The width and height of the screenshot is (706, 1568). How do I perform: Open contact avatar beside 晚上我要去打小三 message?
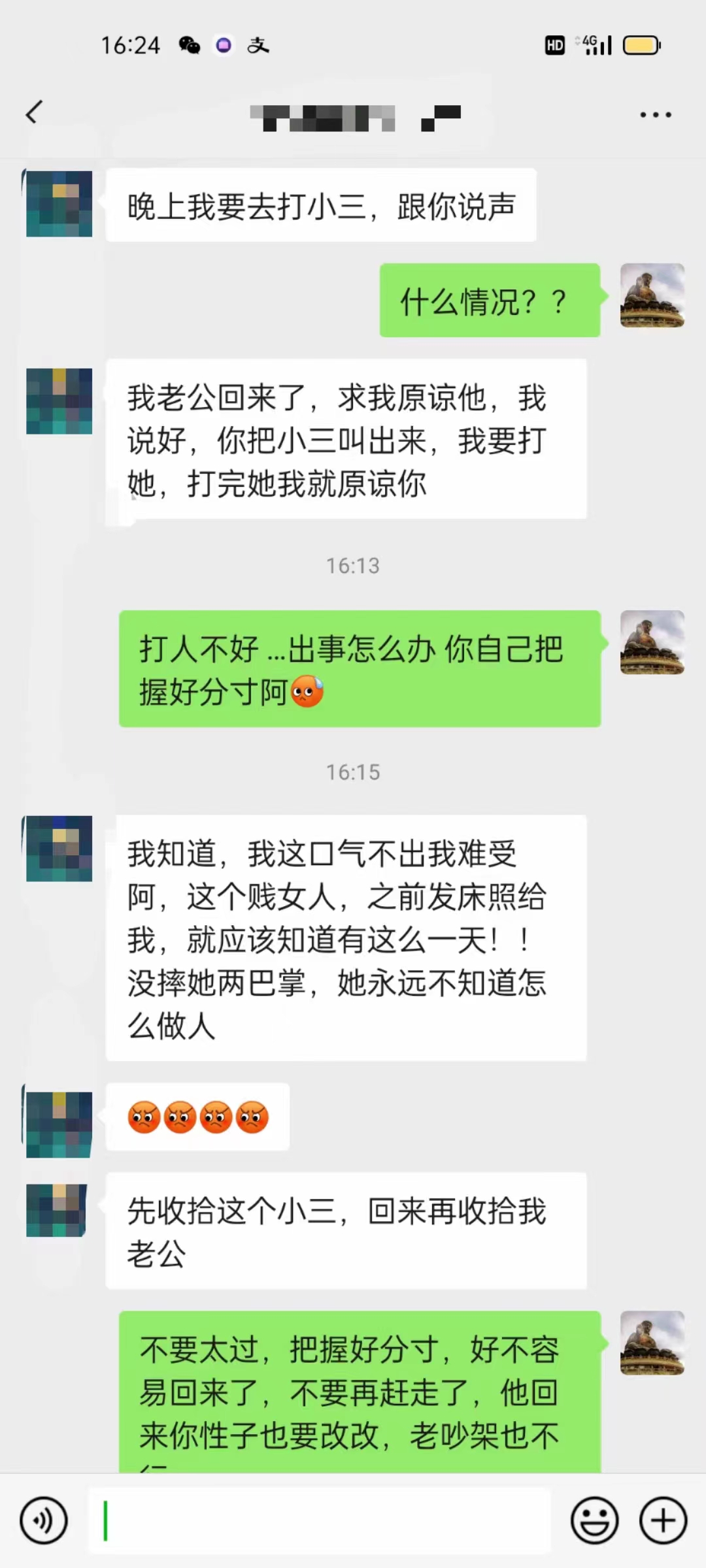point(59,204)
